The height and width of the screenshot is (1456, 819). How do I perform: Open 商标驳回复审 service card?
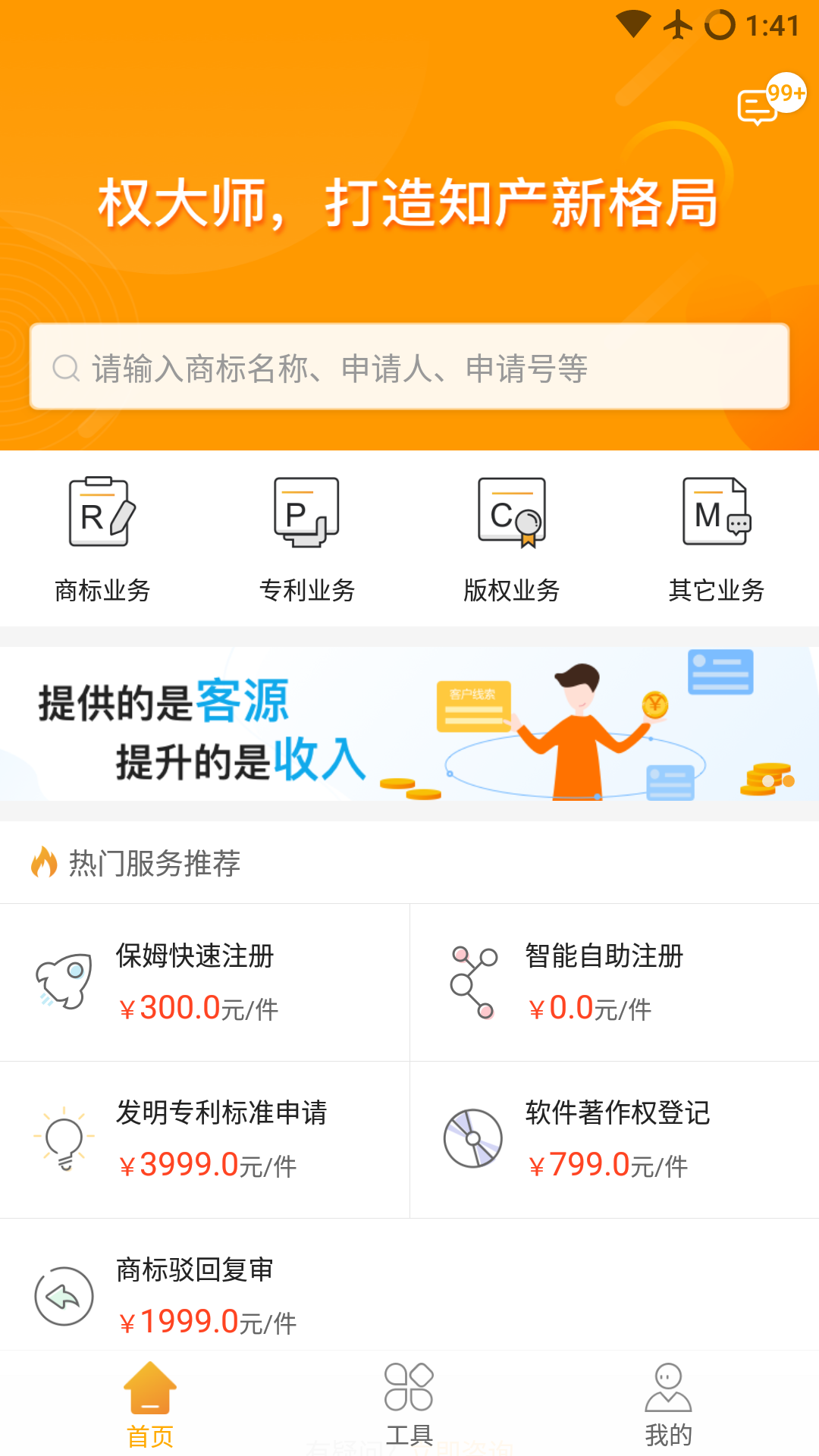[205, 1295]
